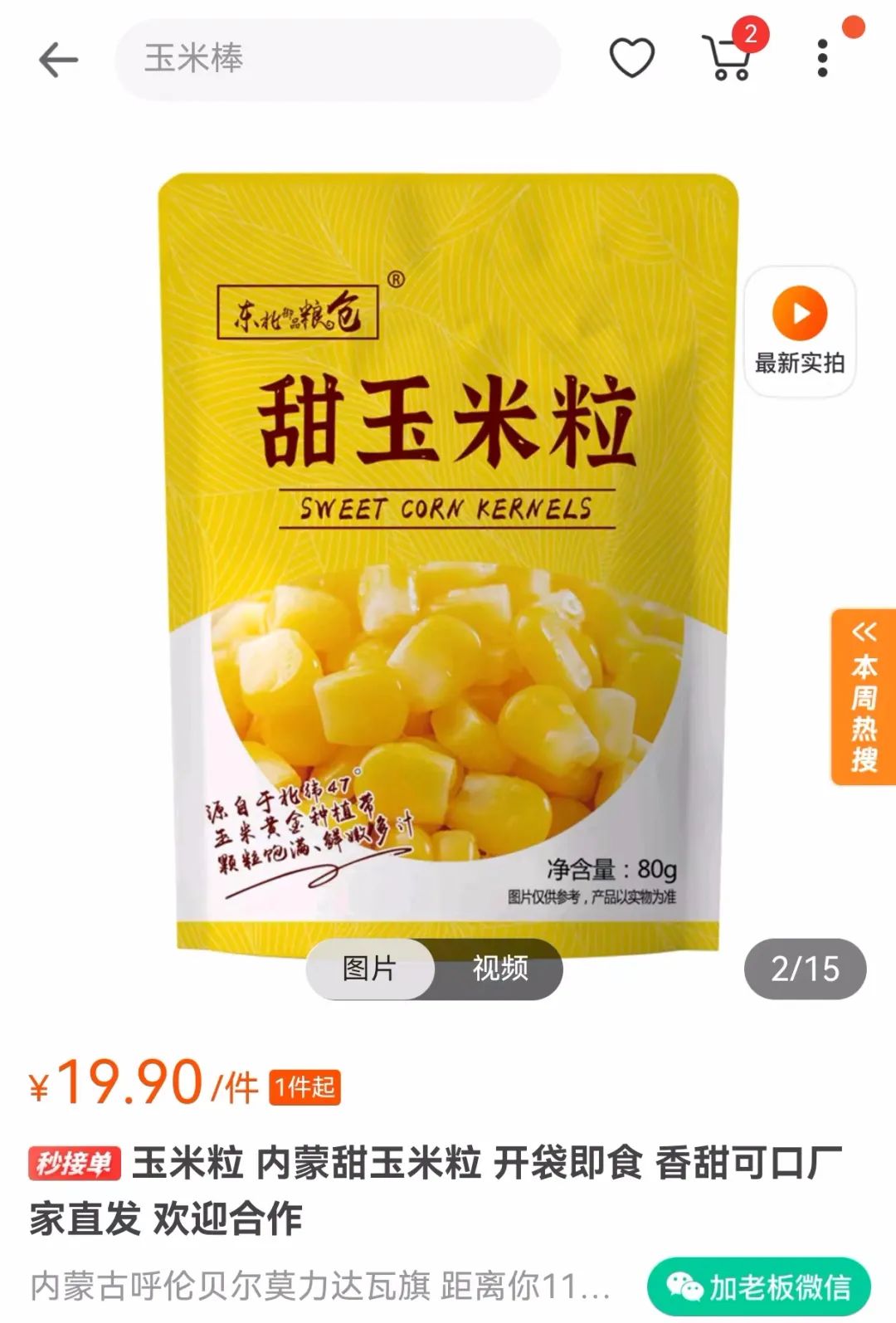Add product to favorites with heart icon
The image size is (896, 1323).
point(632,58)
